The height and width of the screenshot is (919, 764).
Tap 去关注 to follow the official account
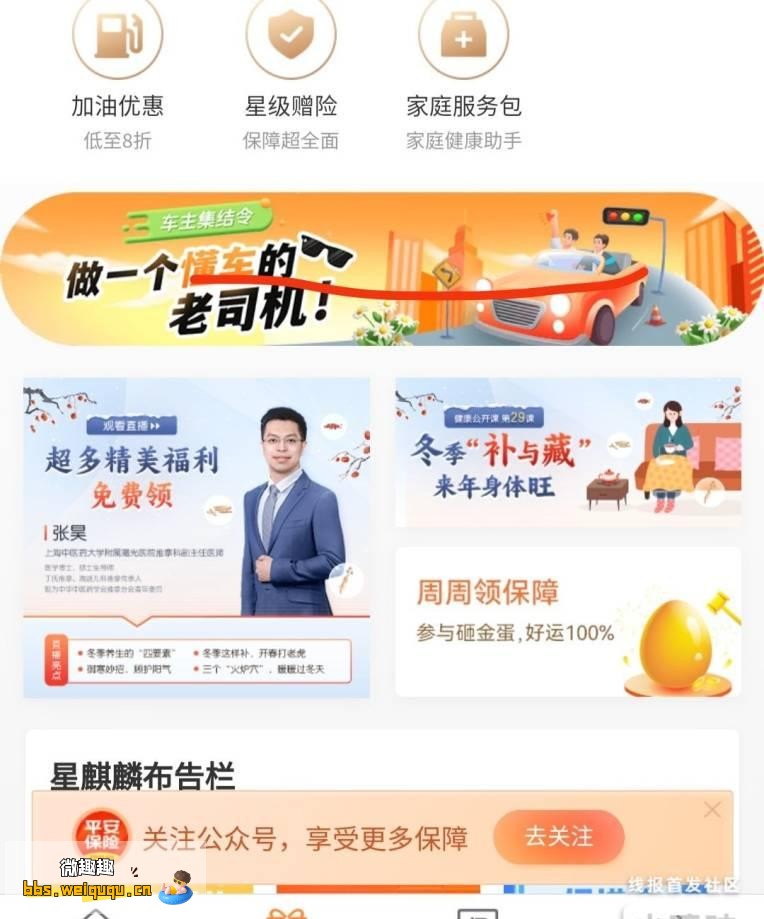pos(558,837)
